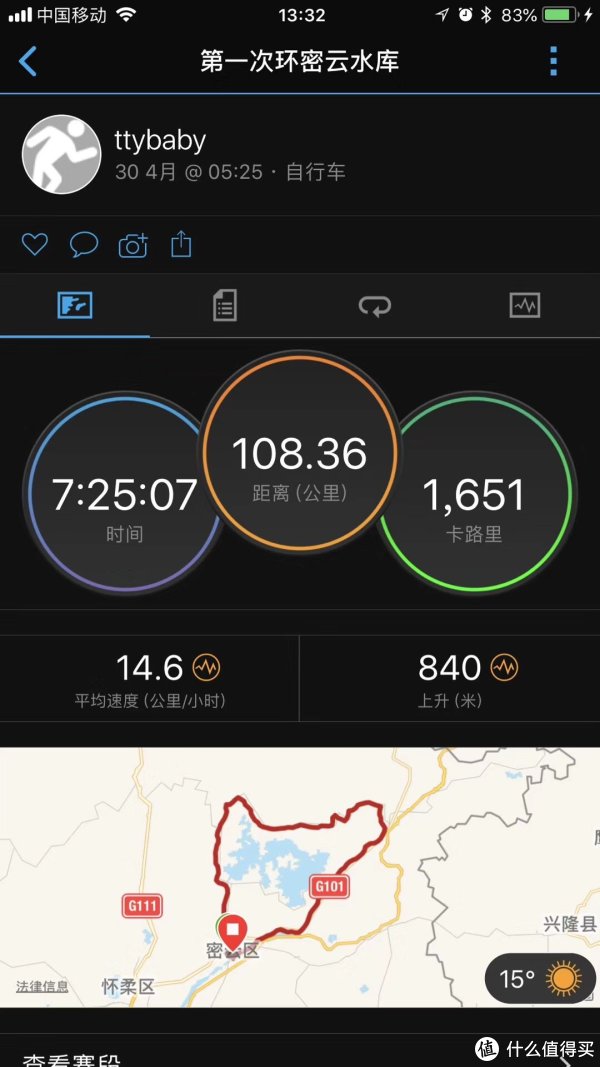Switch to the laps tab
The width and height of the screenshot is (600, 1067).
tap(375, 306)
